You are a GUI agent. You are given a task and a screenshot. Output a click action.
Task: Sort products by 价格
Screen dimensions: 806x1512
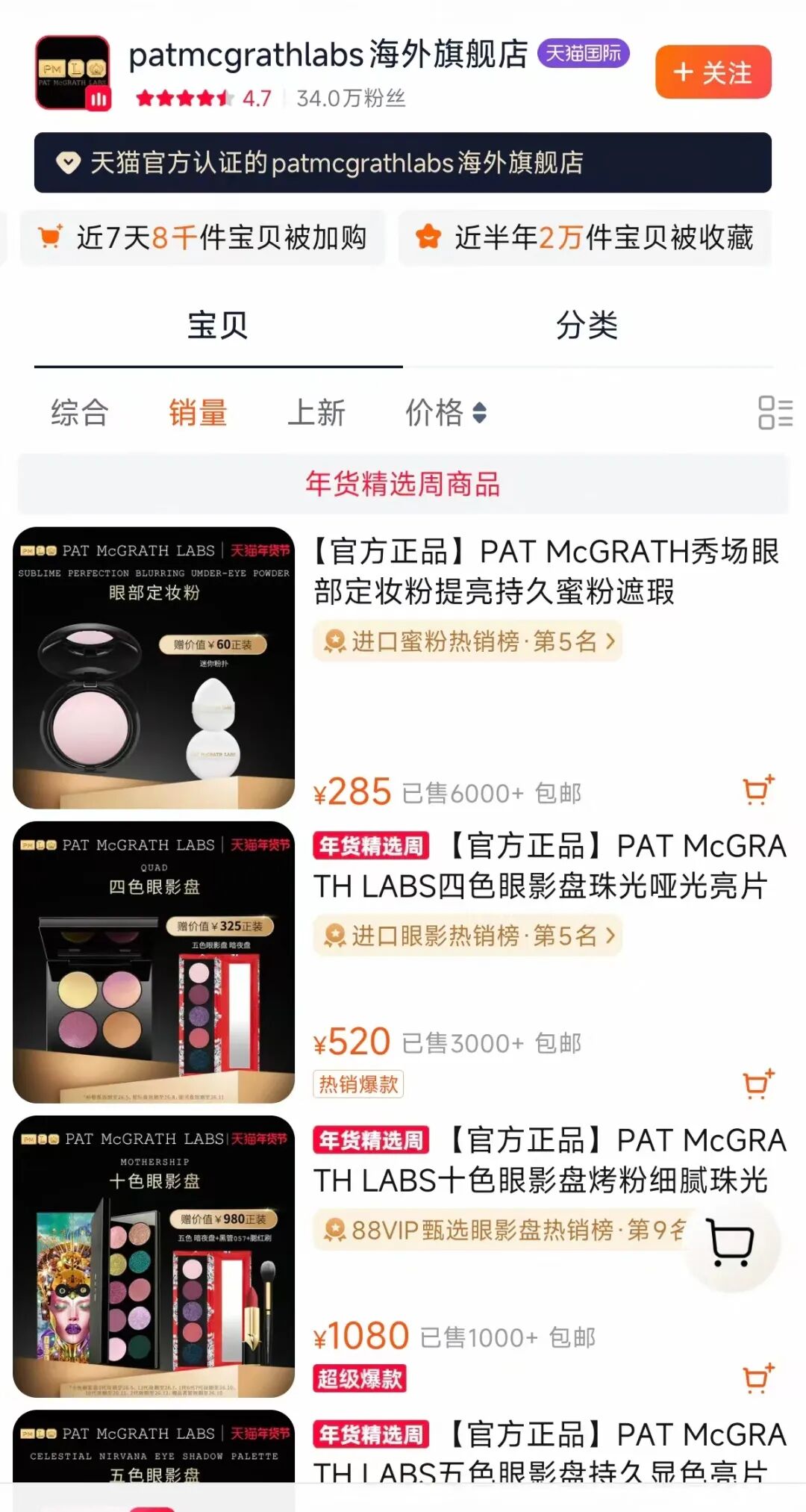[x=446, y=413]
